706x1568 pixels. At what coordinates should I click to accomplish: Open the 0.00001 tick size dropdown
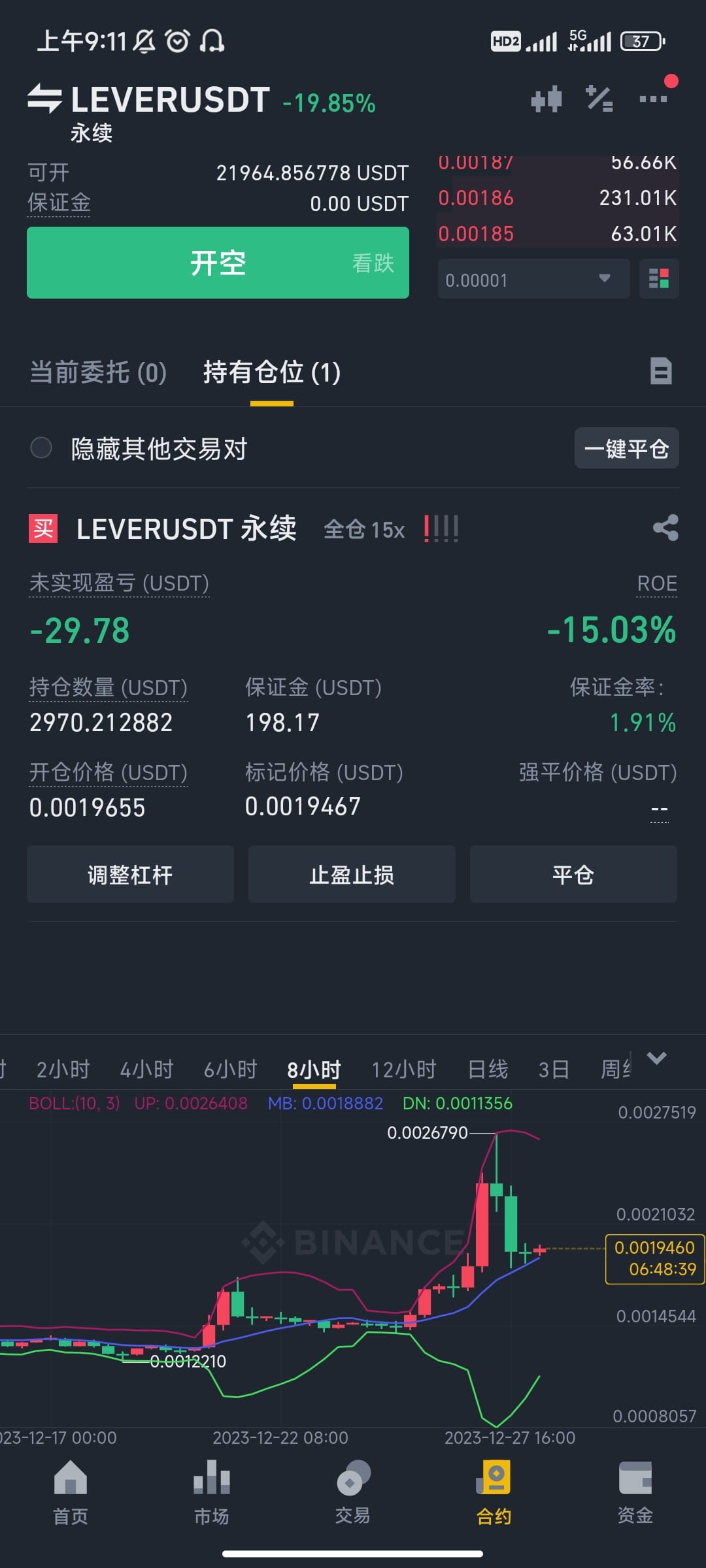click(532, 279)
